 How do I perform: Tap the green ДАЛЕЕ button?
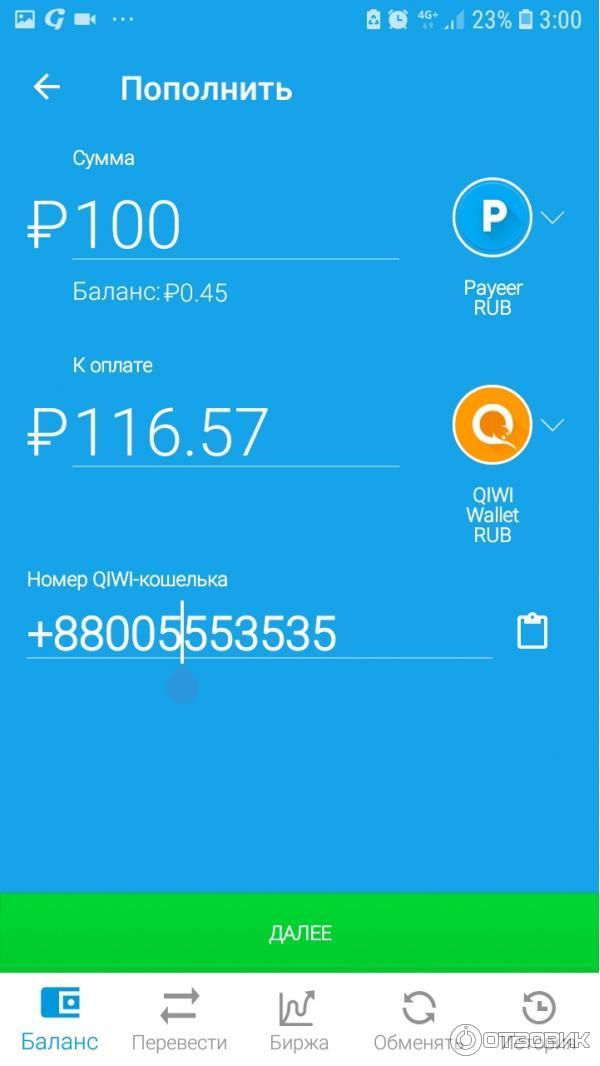300,932
